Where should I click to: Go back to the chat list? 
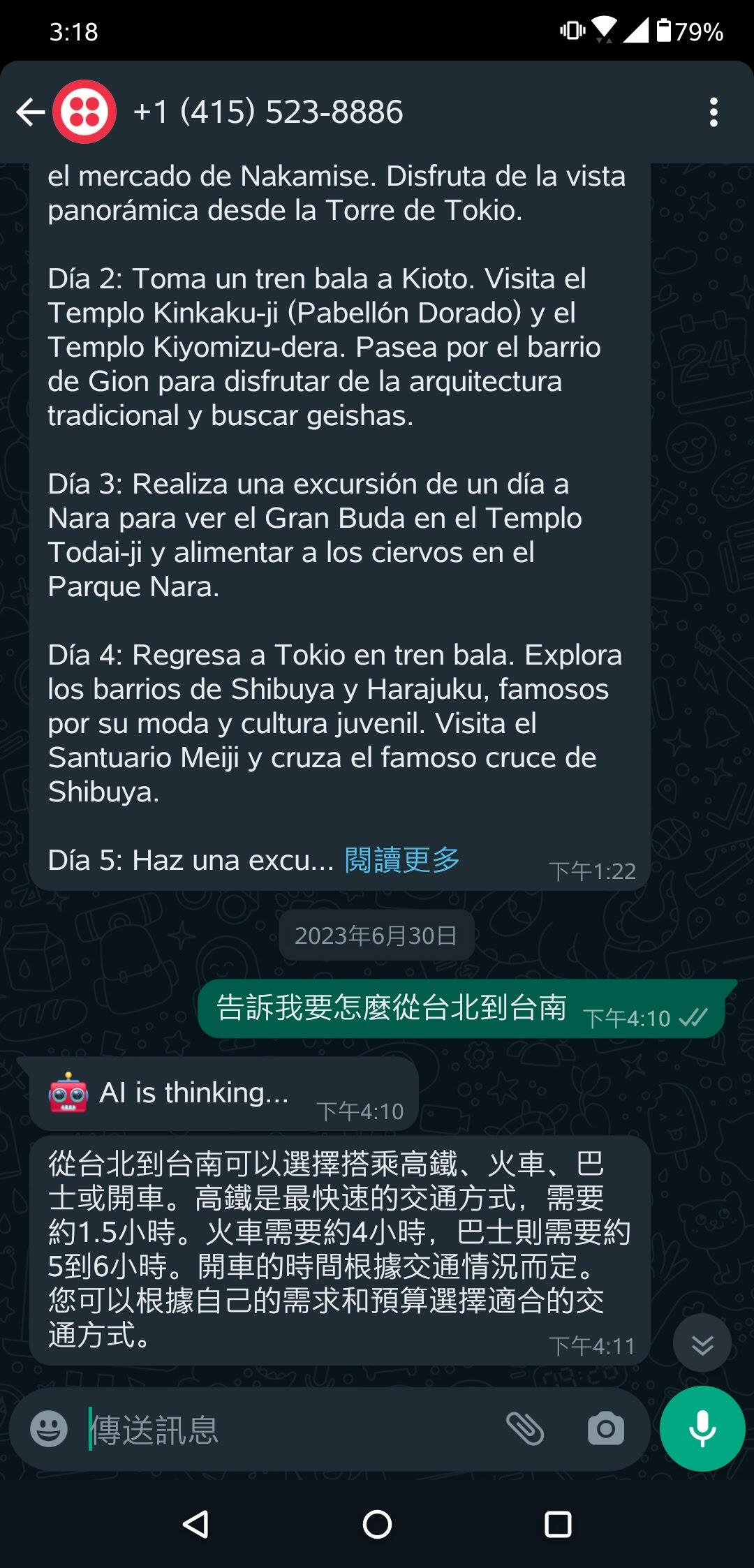pyautogui.click(x=31, y=112)
